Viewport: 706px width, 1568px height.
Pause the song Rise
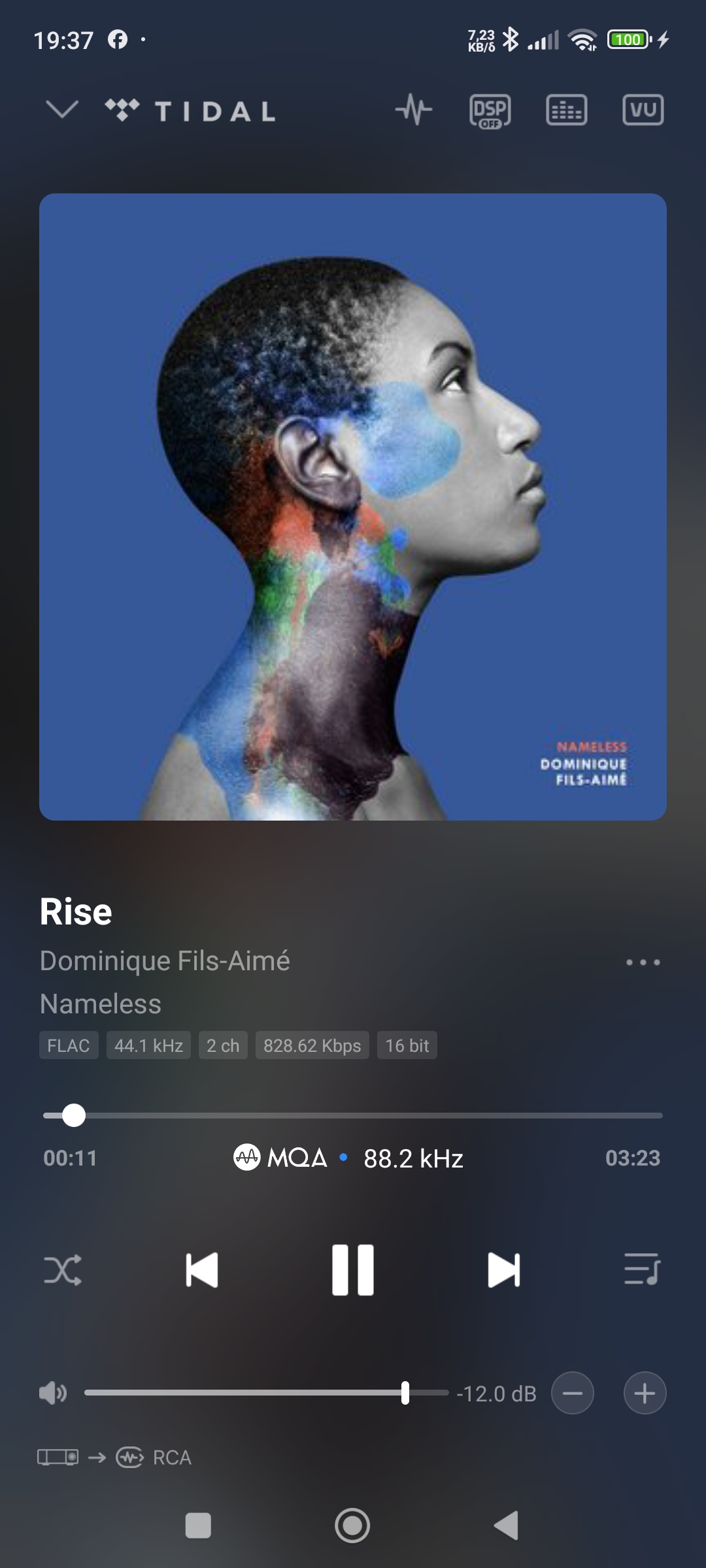point(353,1269)
